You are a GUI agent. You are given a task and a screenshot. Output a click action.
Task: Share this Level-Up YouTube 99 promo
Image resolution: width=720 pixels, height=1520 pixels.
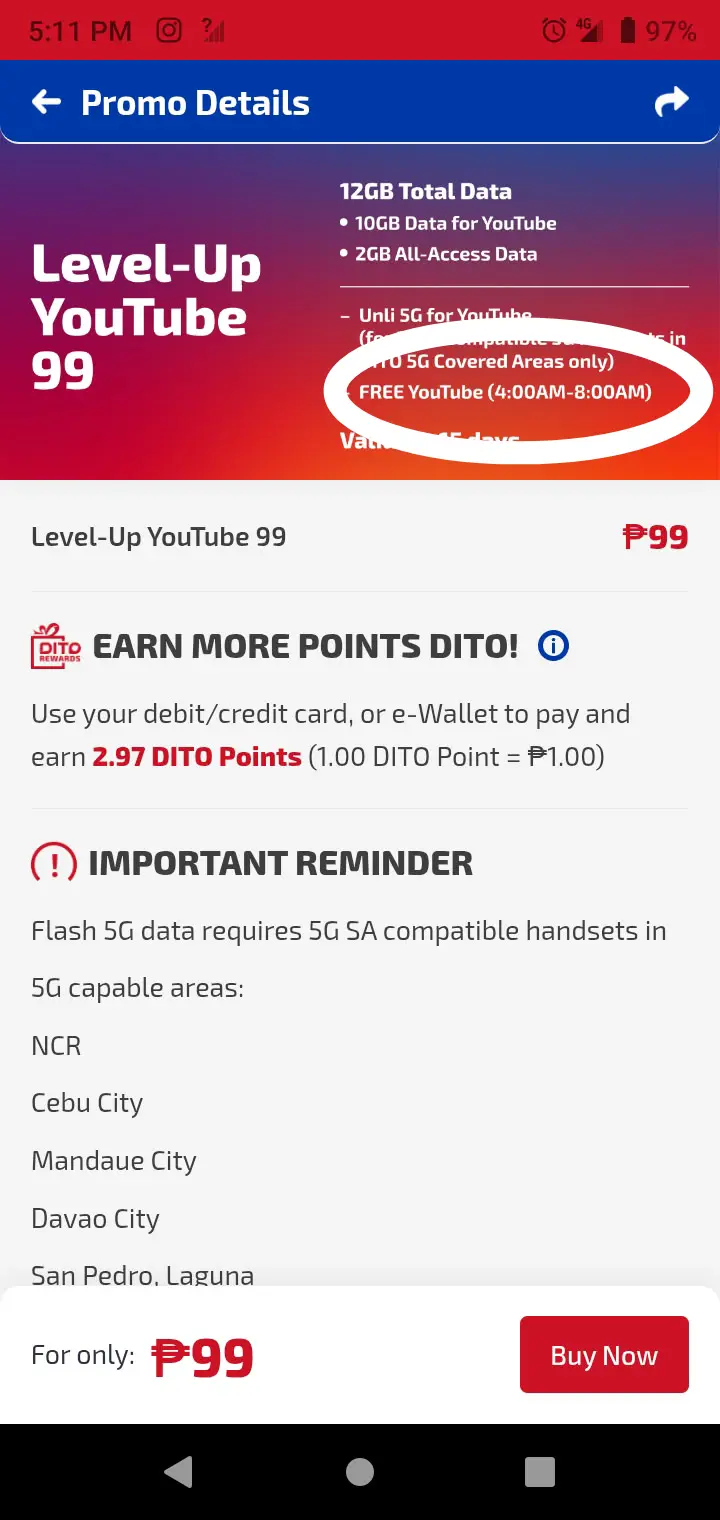(672, 102)
